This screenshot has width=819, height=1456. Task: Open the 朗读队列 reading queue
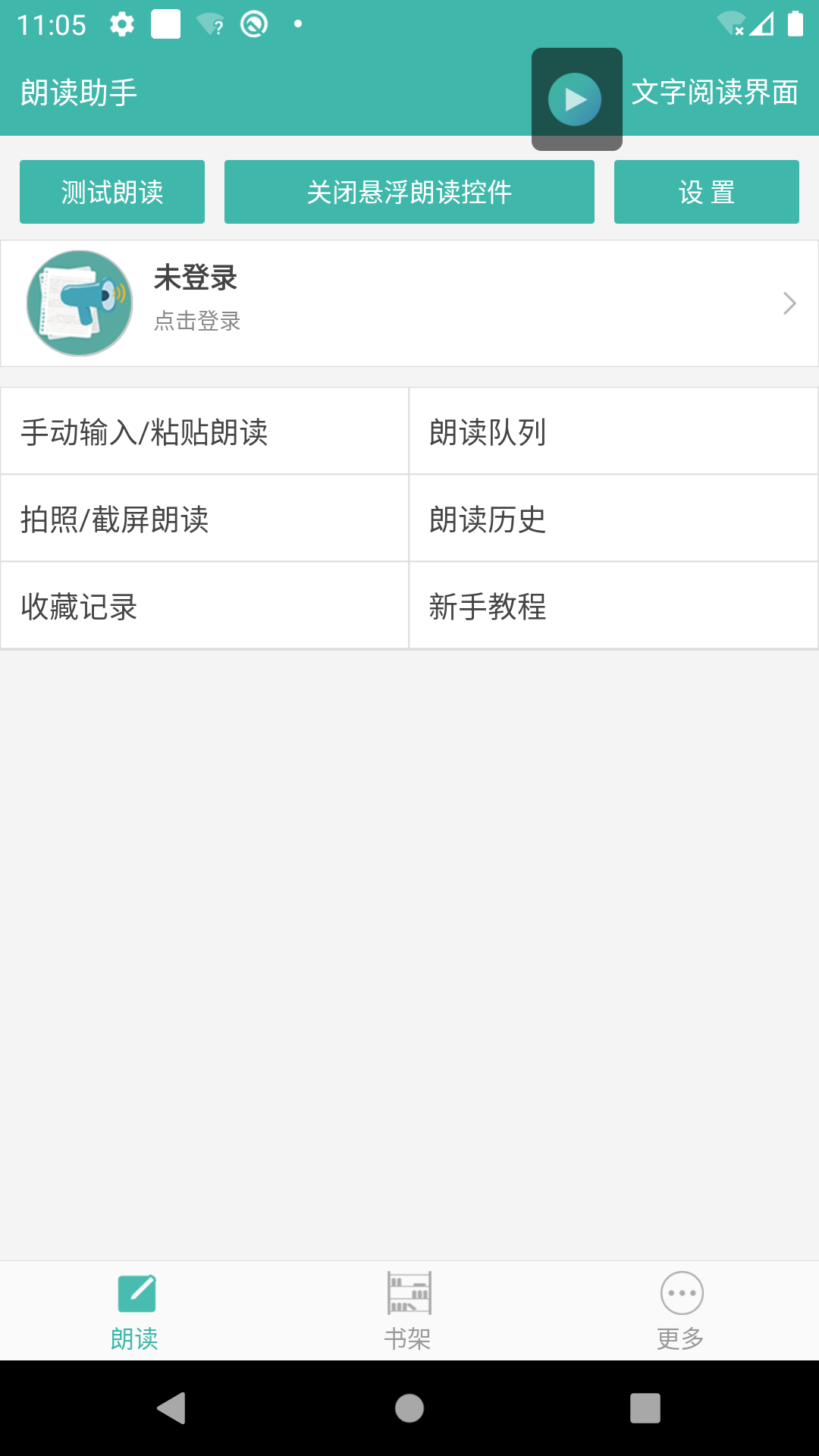613,431
